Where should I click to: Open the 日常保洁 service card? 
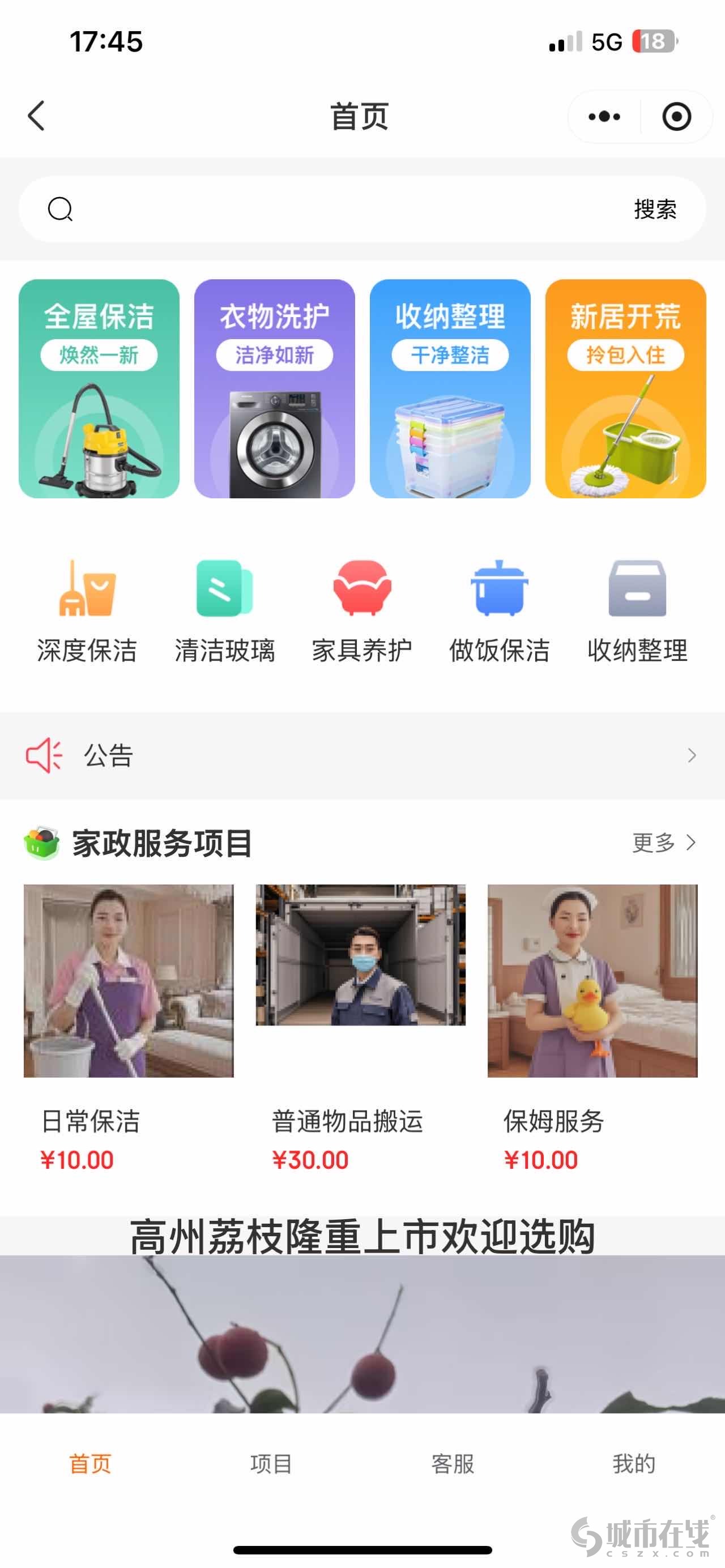click(x=129, y=1023)
